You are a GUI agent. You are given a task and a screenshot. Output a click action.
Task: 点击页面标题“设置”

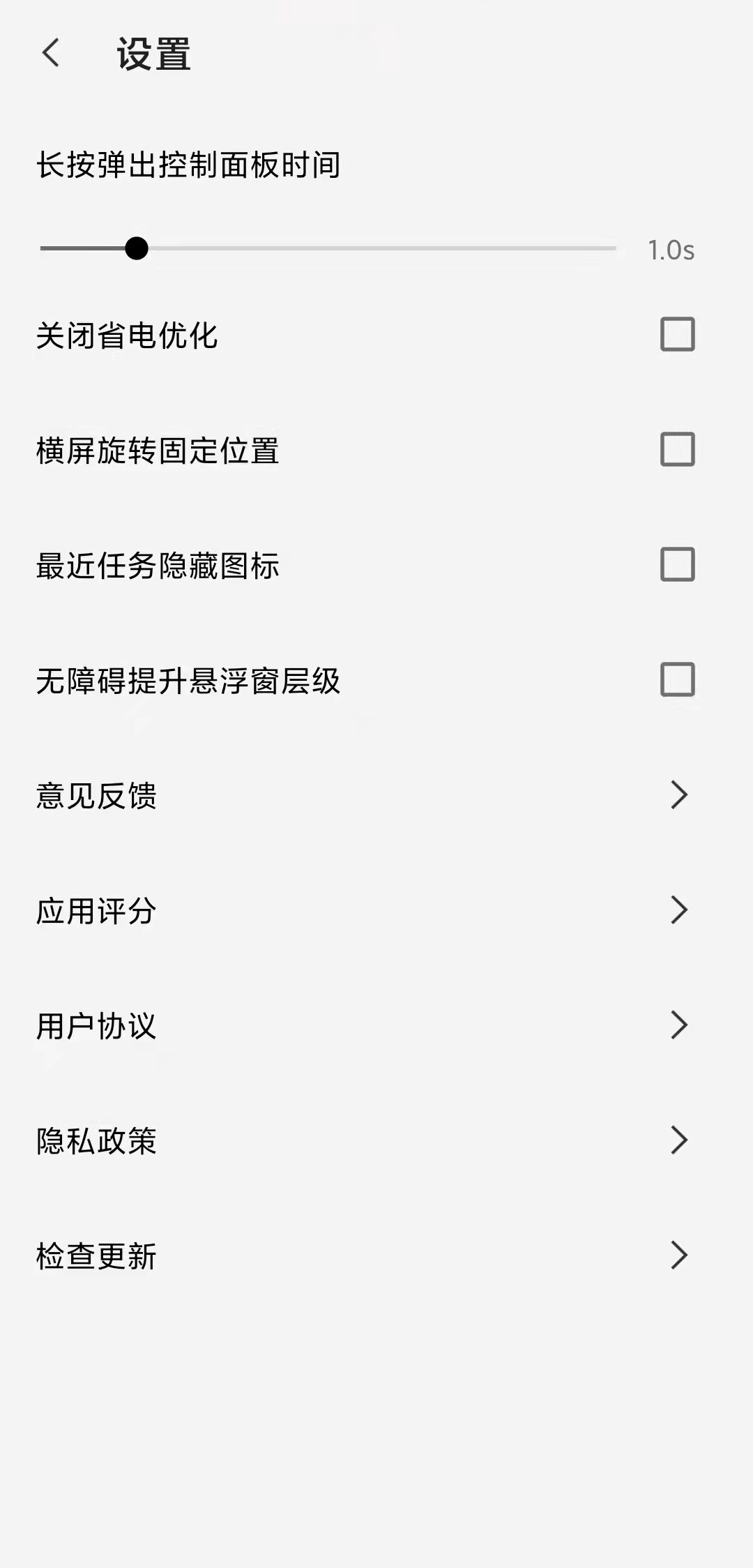click(153, 54)
